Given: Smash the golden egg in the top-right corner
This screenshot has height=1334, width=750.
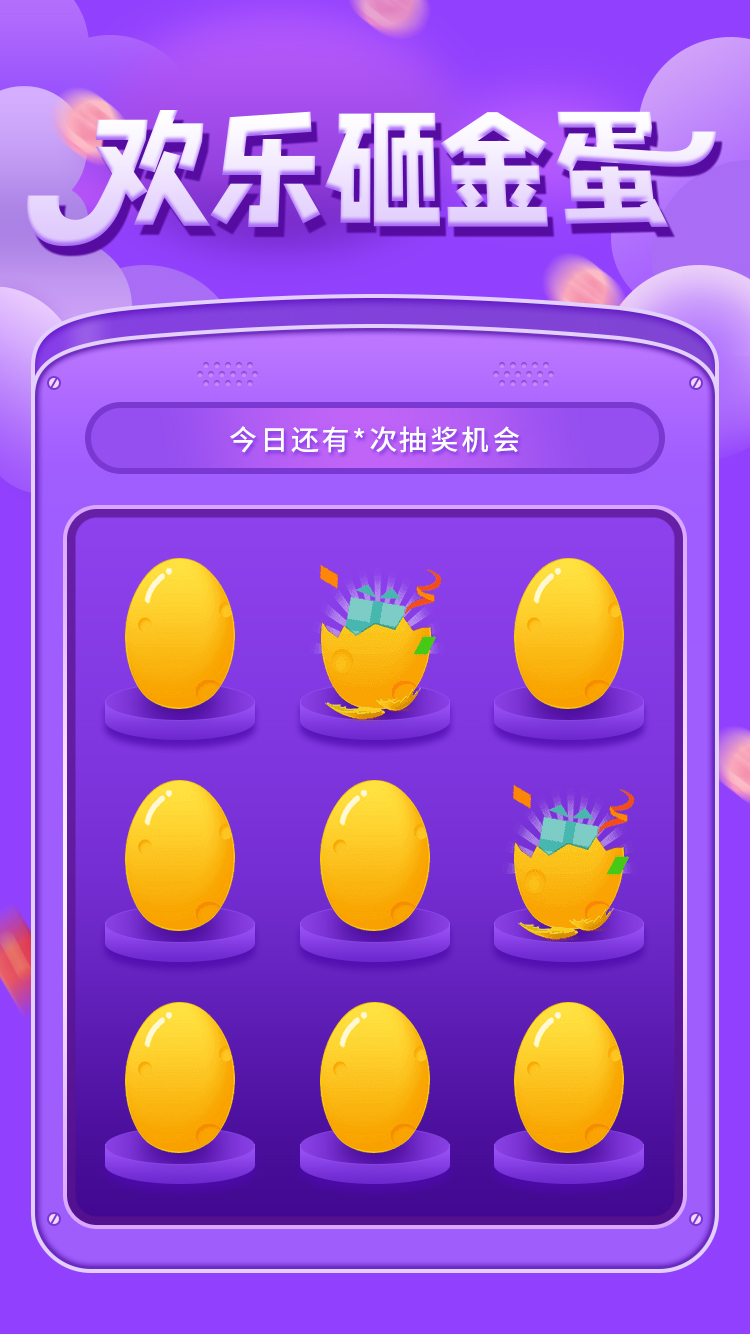Looking at the screenshot, I should point(569,633).
